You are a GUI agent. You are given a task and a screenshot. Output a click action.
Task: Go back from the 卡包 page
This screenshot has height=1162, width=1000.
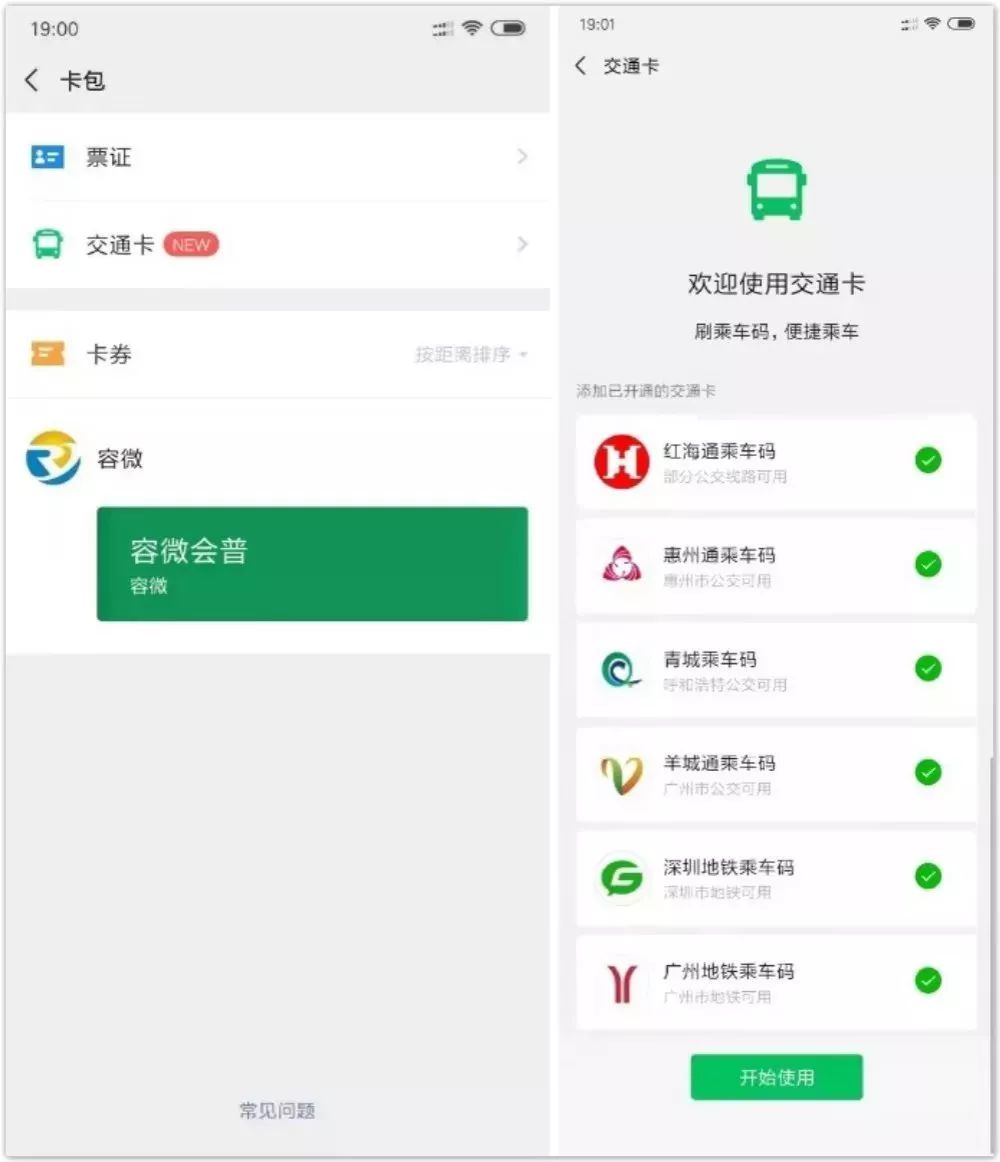[x=32, y=81]
